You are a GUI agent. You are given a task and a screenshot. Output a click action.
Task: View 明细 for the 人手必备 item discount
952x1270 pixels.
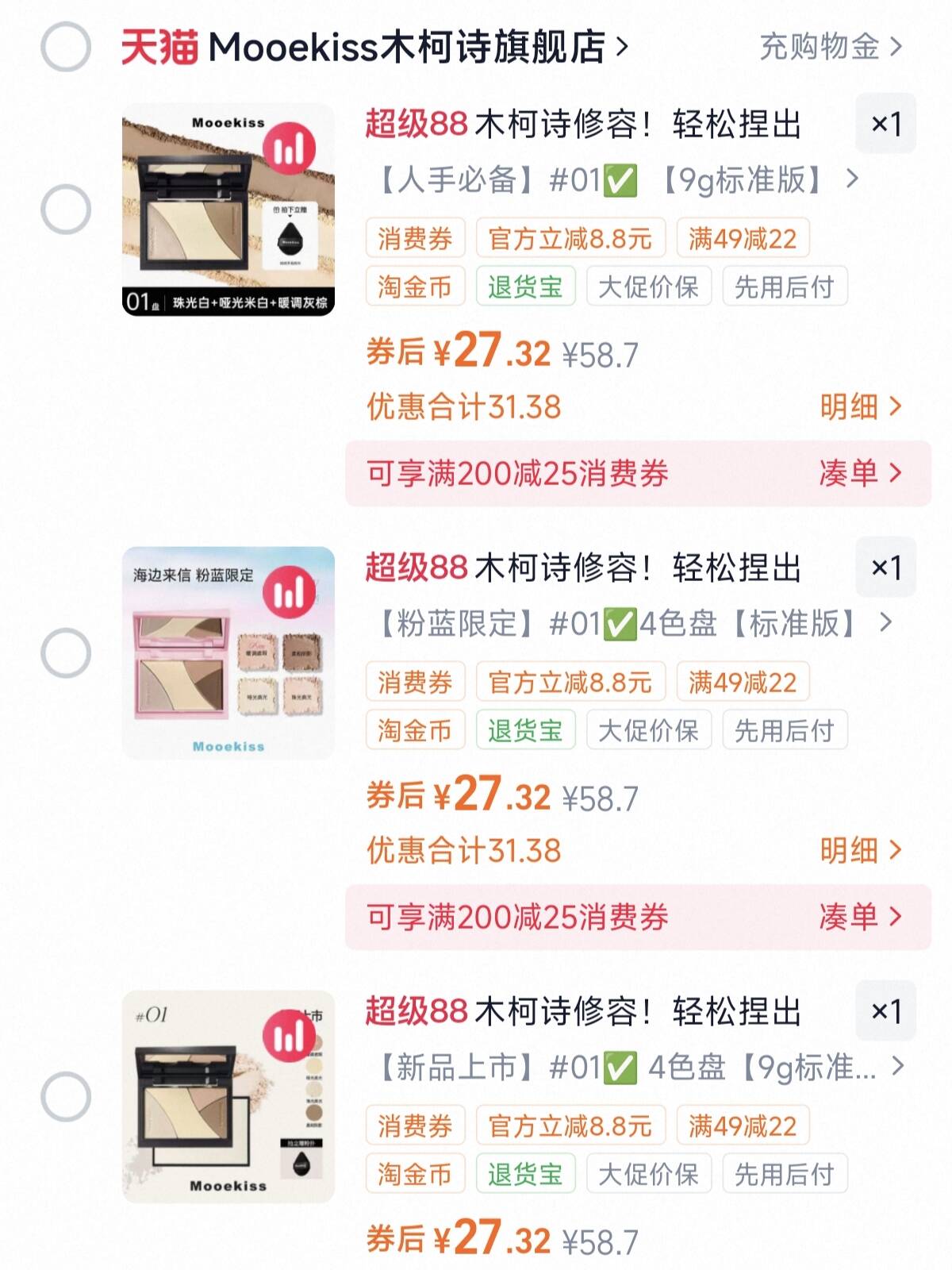click(x=860, y=406)
